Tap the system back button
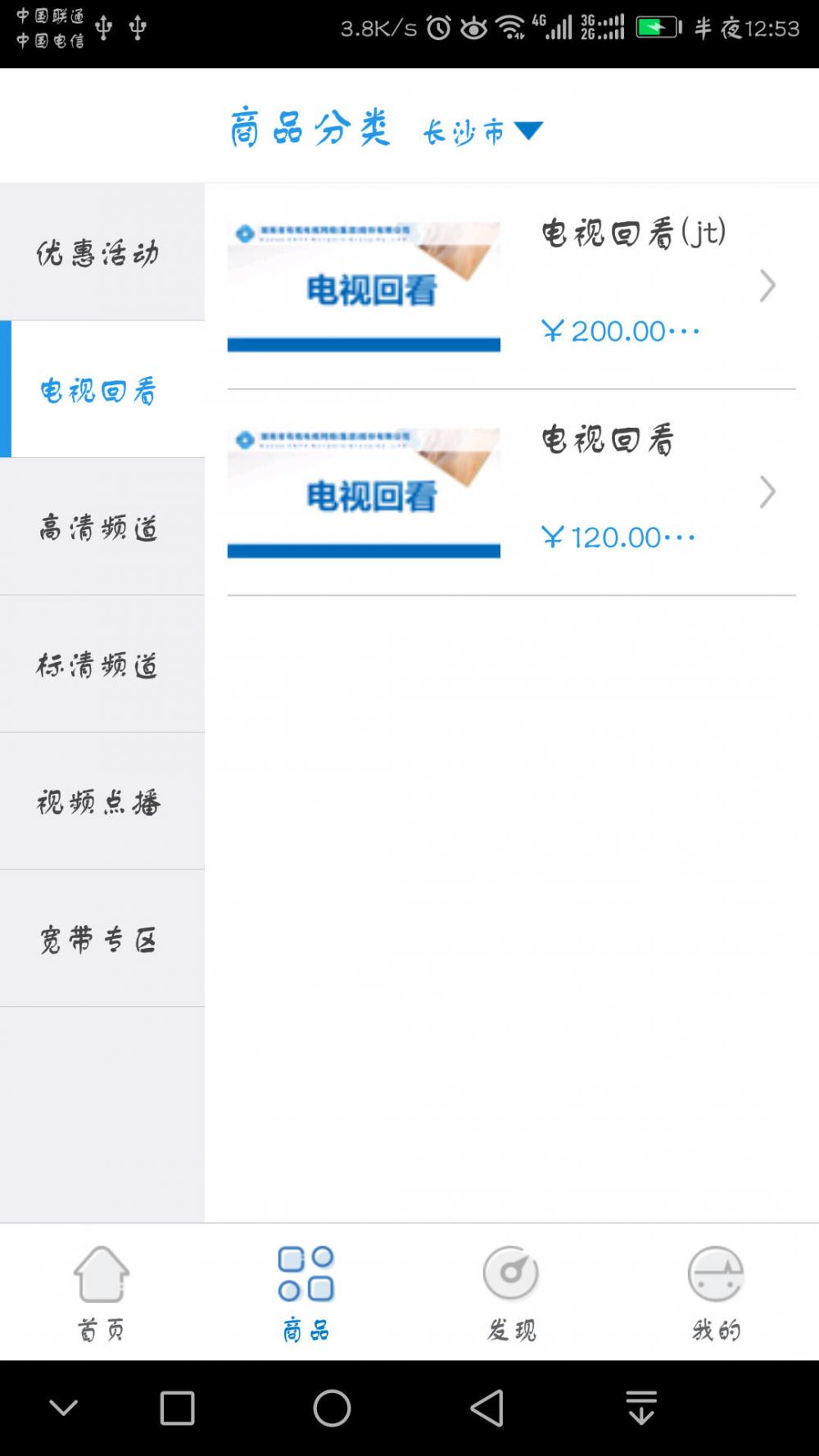819x1456 pixels. tap(486, 1408)
